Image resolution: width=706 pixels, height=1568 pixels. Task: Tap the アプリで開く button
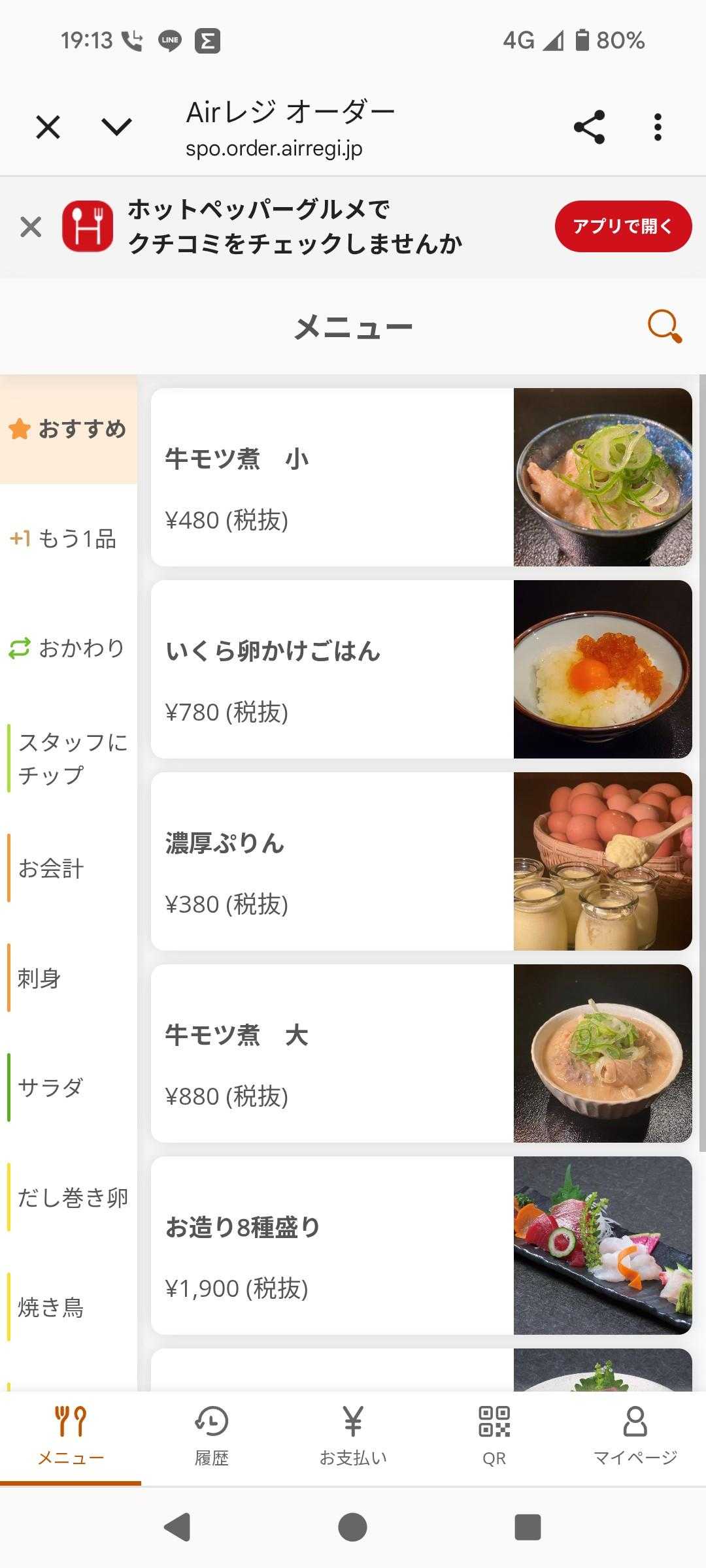[622, 226]
